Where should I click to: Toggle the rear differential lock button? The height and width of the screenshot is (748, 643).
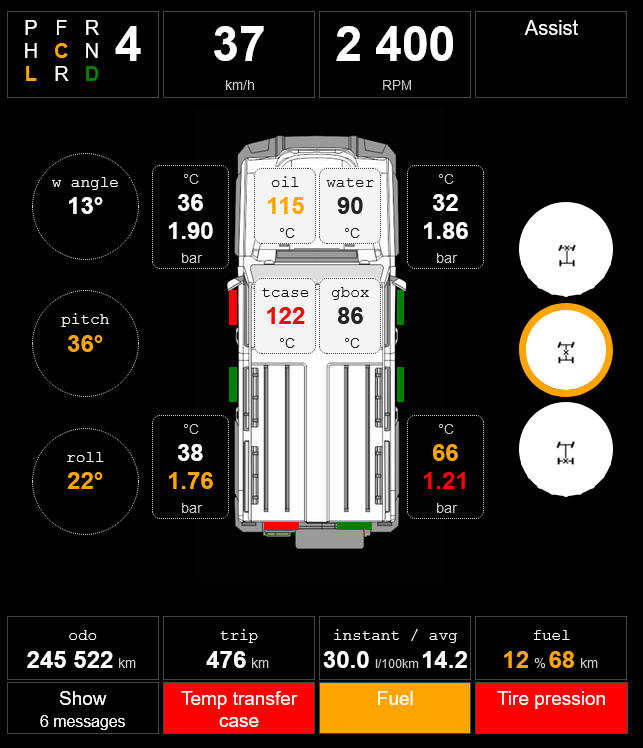[x=566, y=449]
